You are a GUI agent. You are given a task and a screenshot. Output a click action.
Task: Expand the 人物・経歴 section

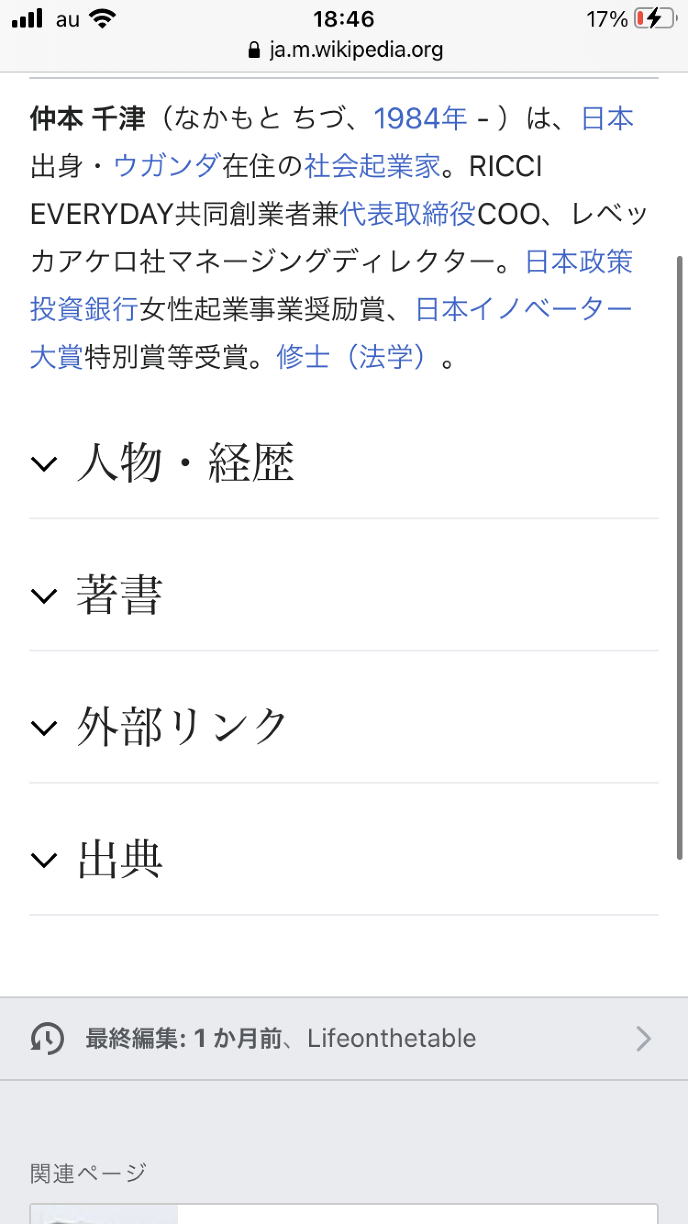(x=185, y=464)
